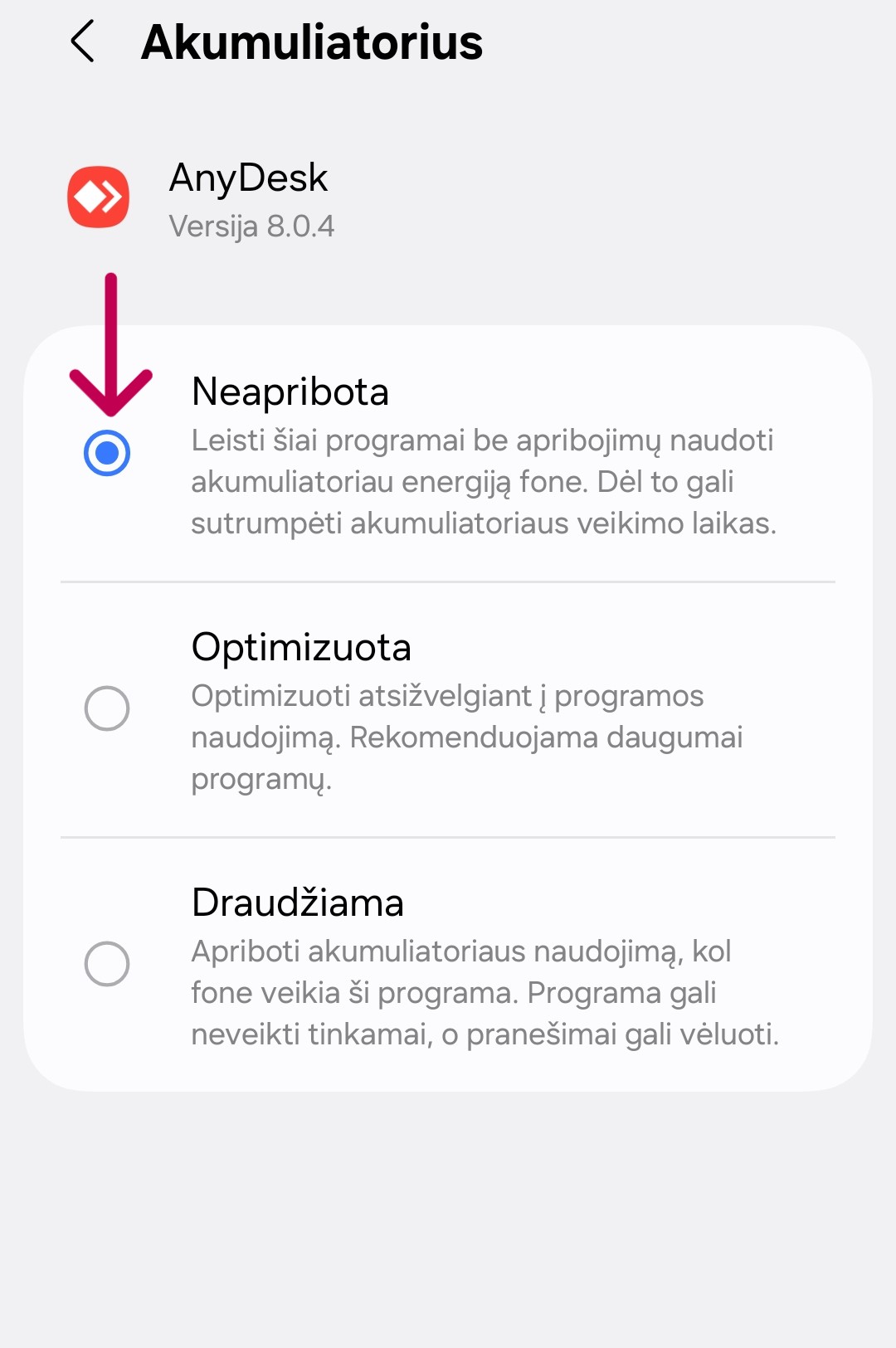
Task: Choose the Optimizuota battery option
Action: point(107,708)
